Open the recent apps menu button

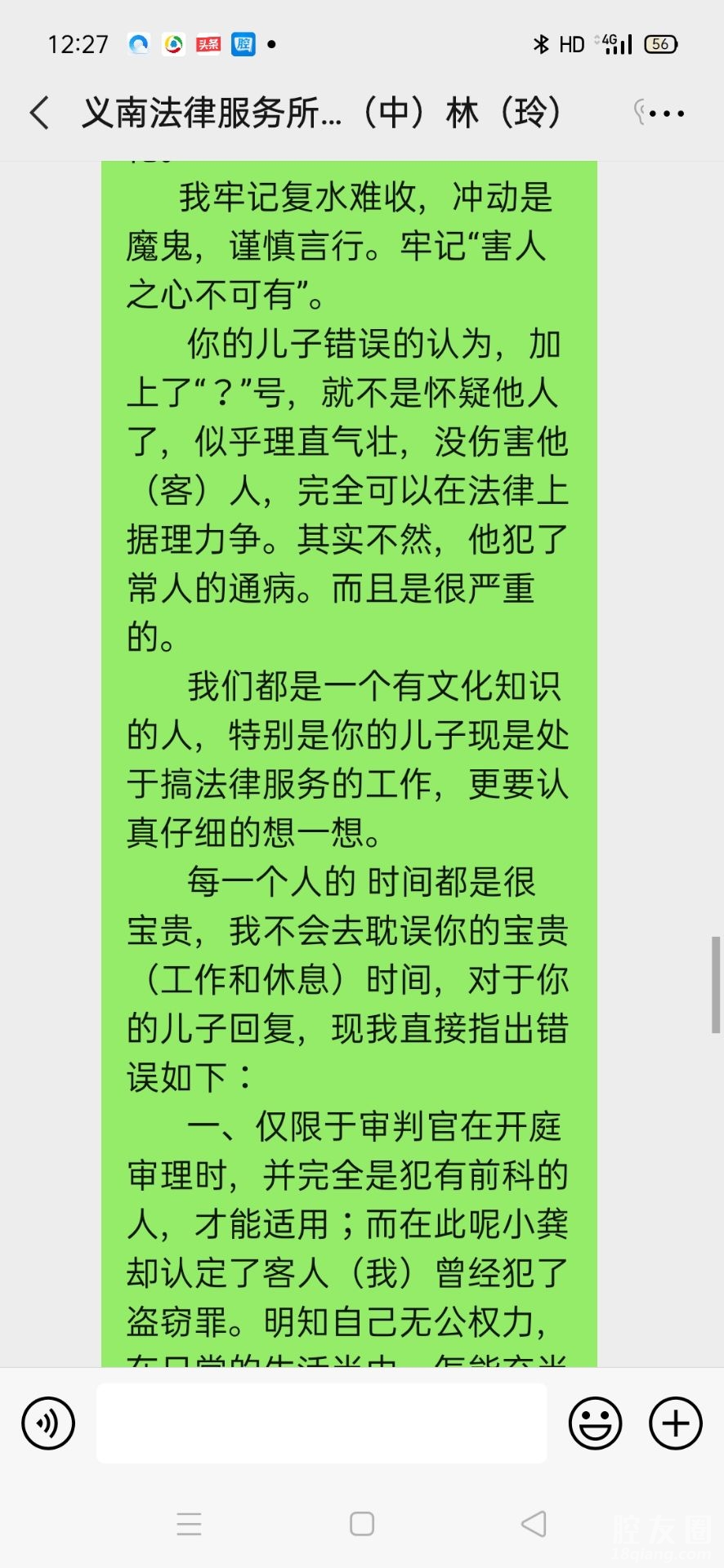189,1524
